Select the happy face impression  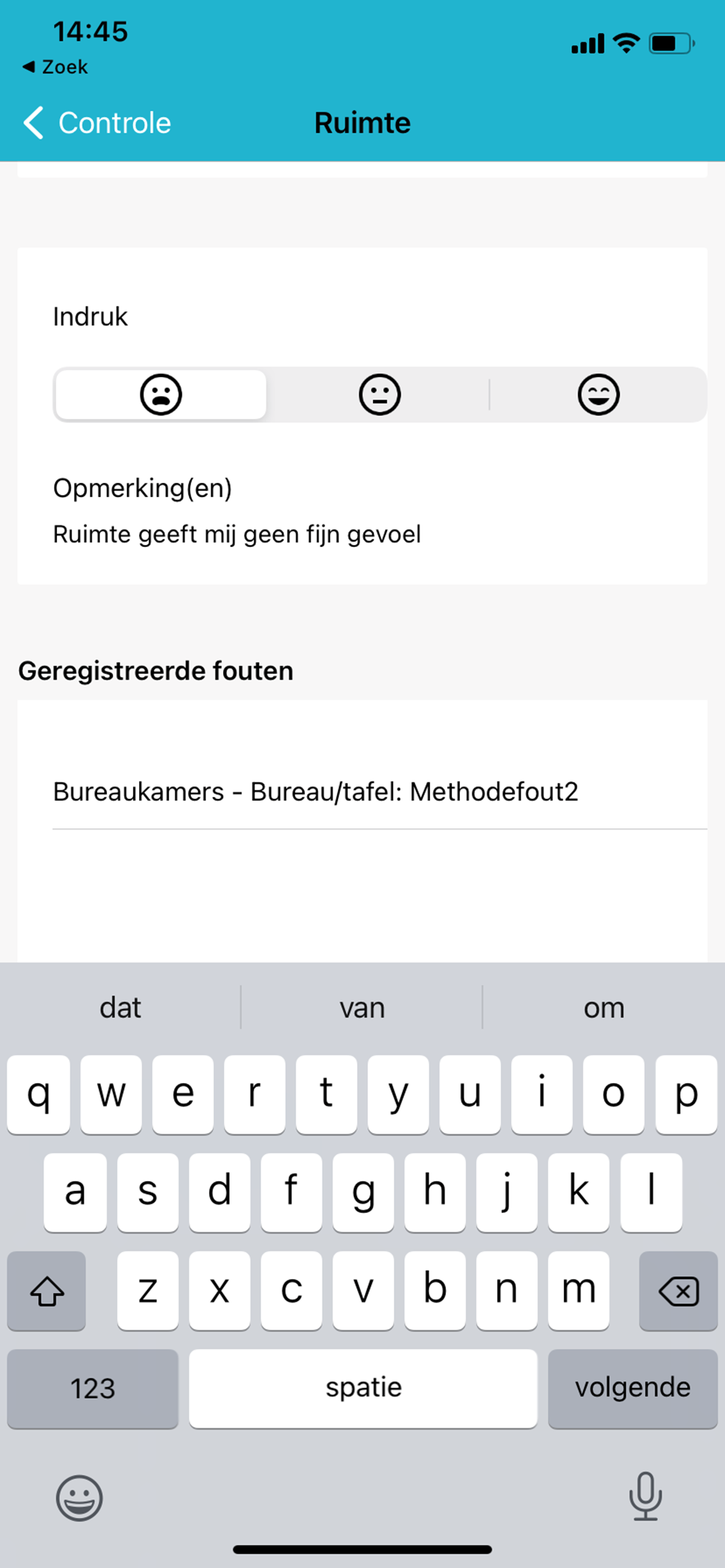point(598,394)
